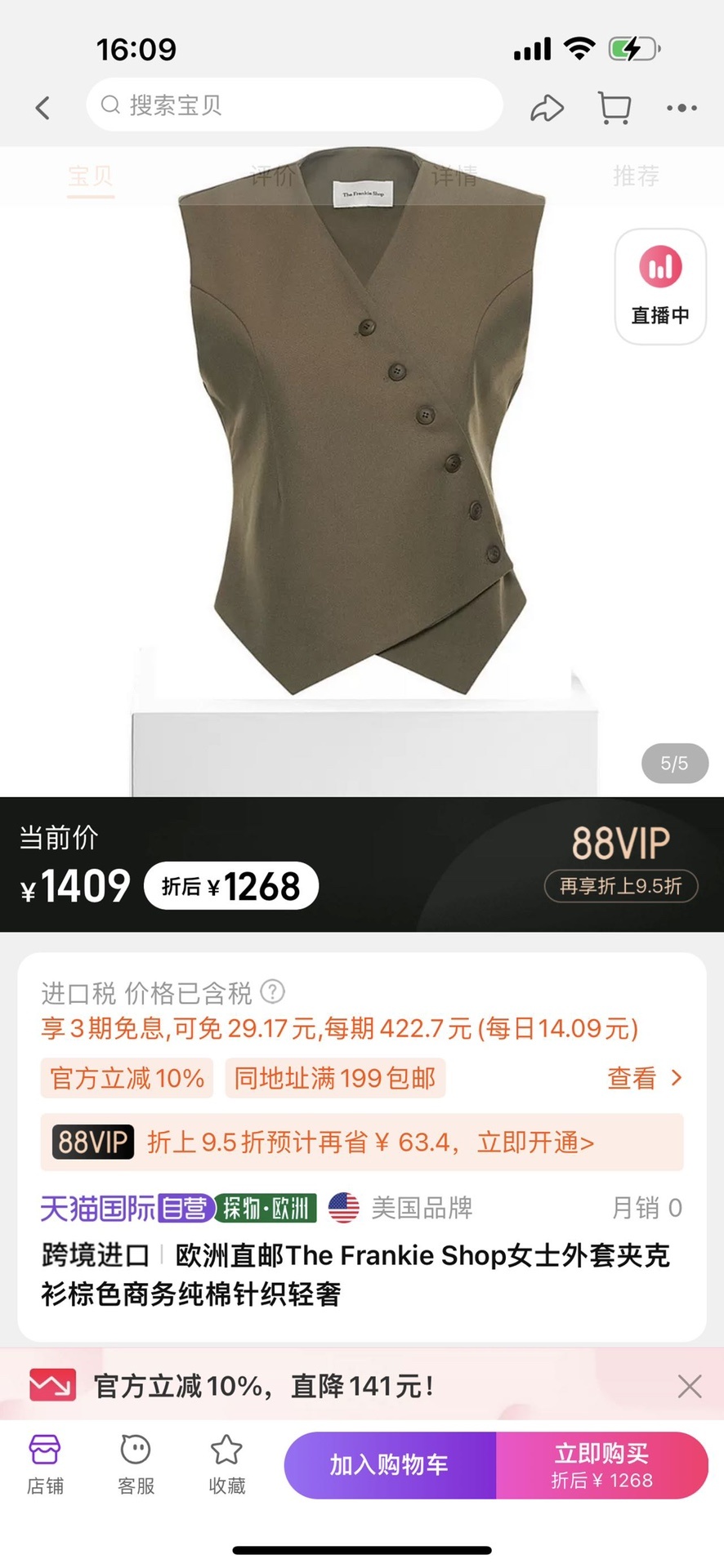This screenshot has height=1568, width=724.
Task: Open the import tax help icon
Action: pos(272,992)
